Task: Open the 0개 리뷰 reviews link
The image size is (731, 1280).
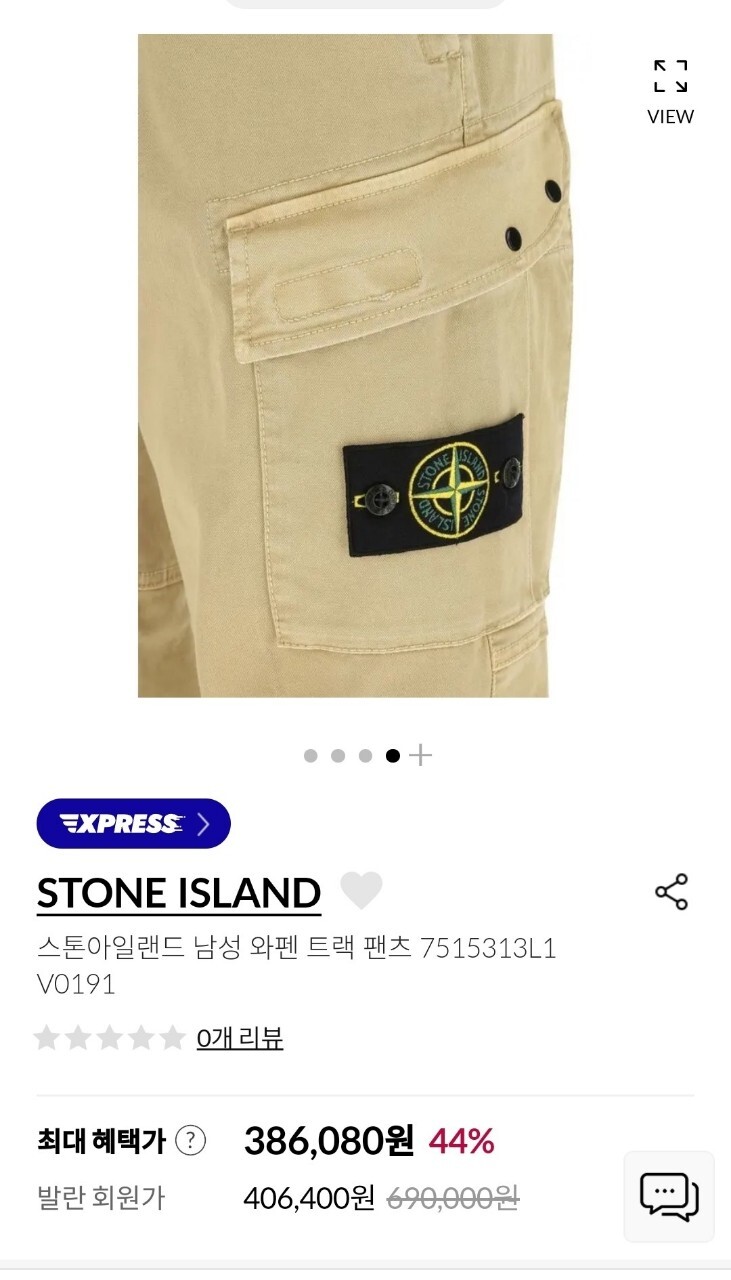Action: (x=240, y=1038)
